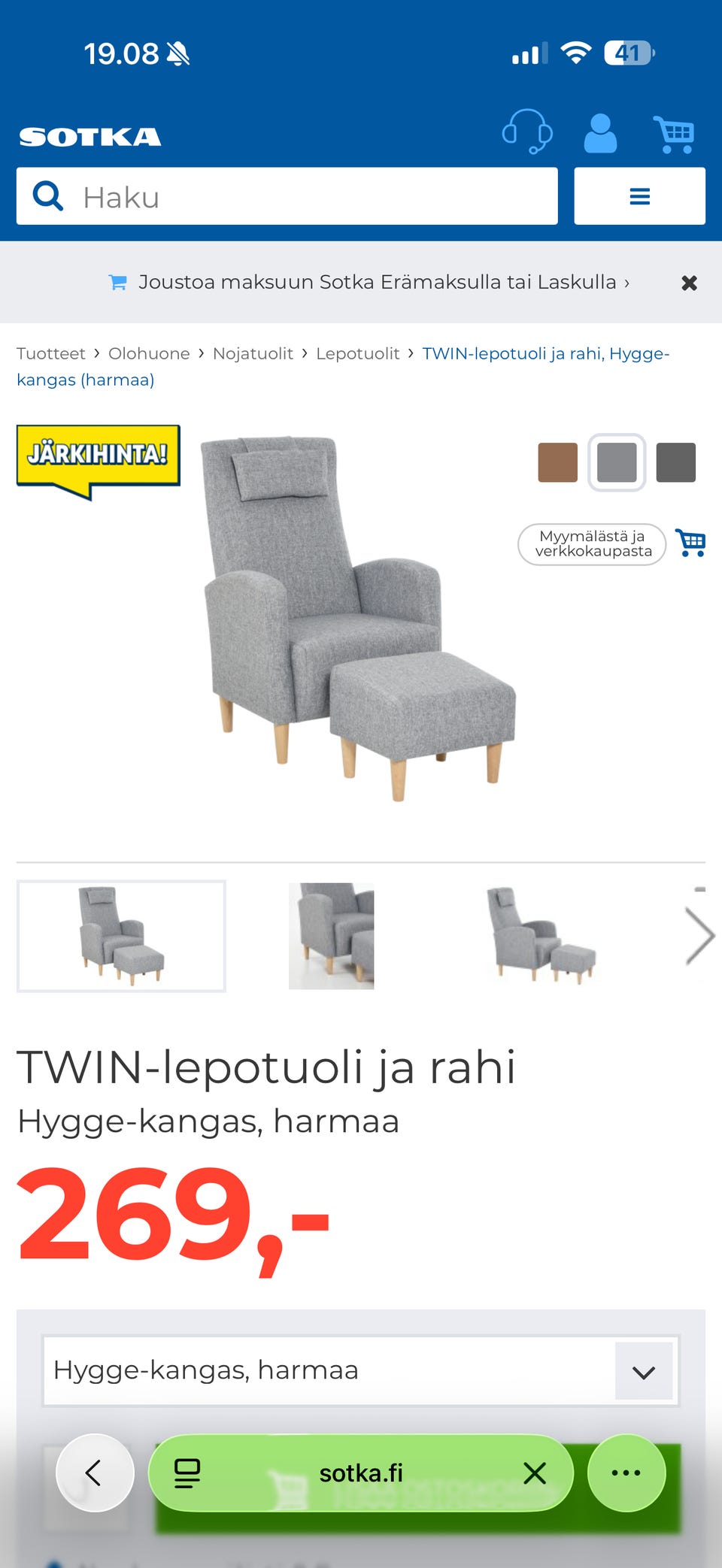The image size is (722, 1568).
Task: Open the browser more options menu
Action: [626, 1473]
